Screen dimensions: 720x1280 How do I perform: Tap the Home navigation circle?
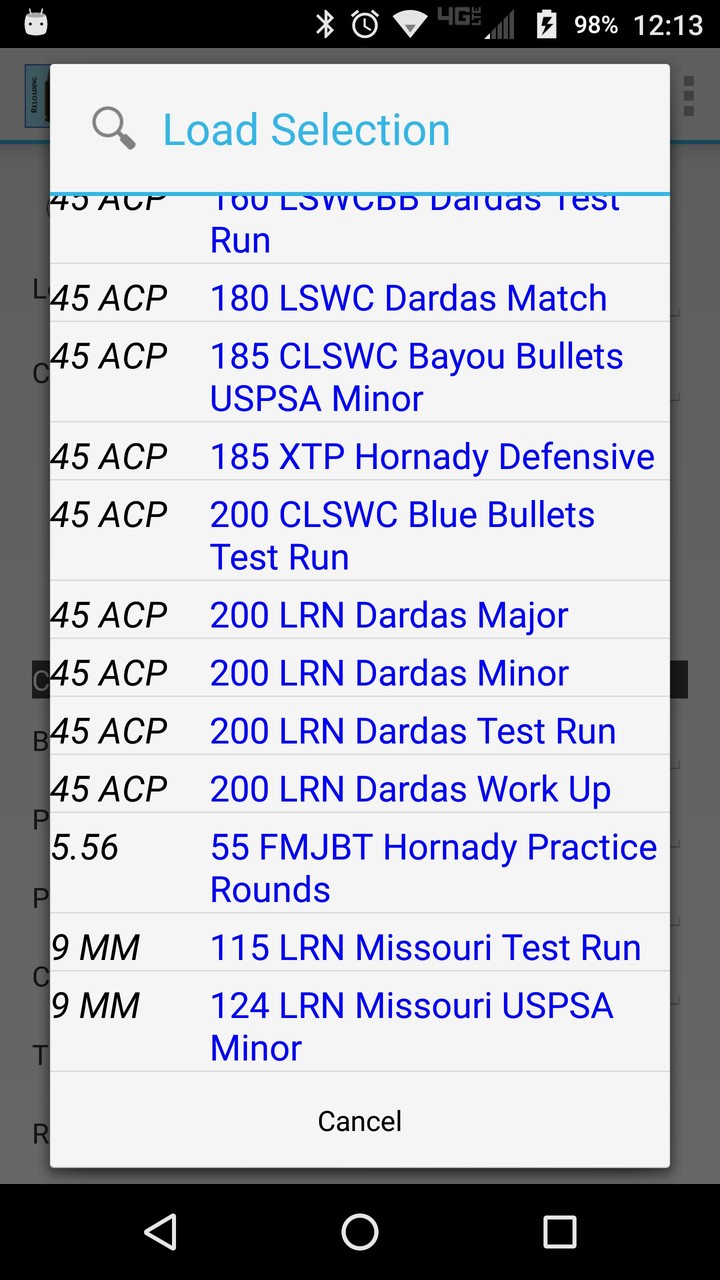[x=360, y=1232]
